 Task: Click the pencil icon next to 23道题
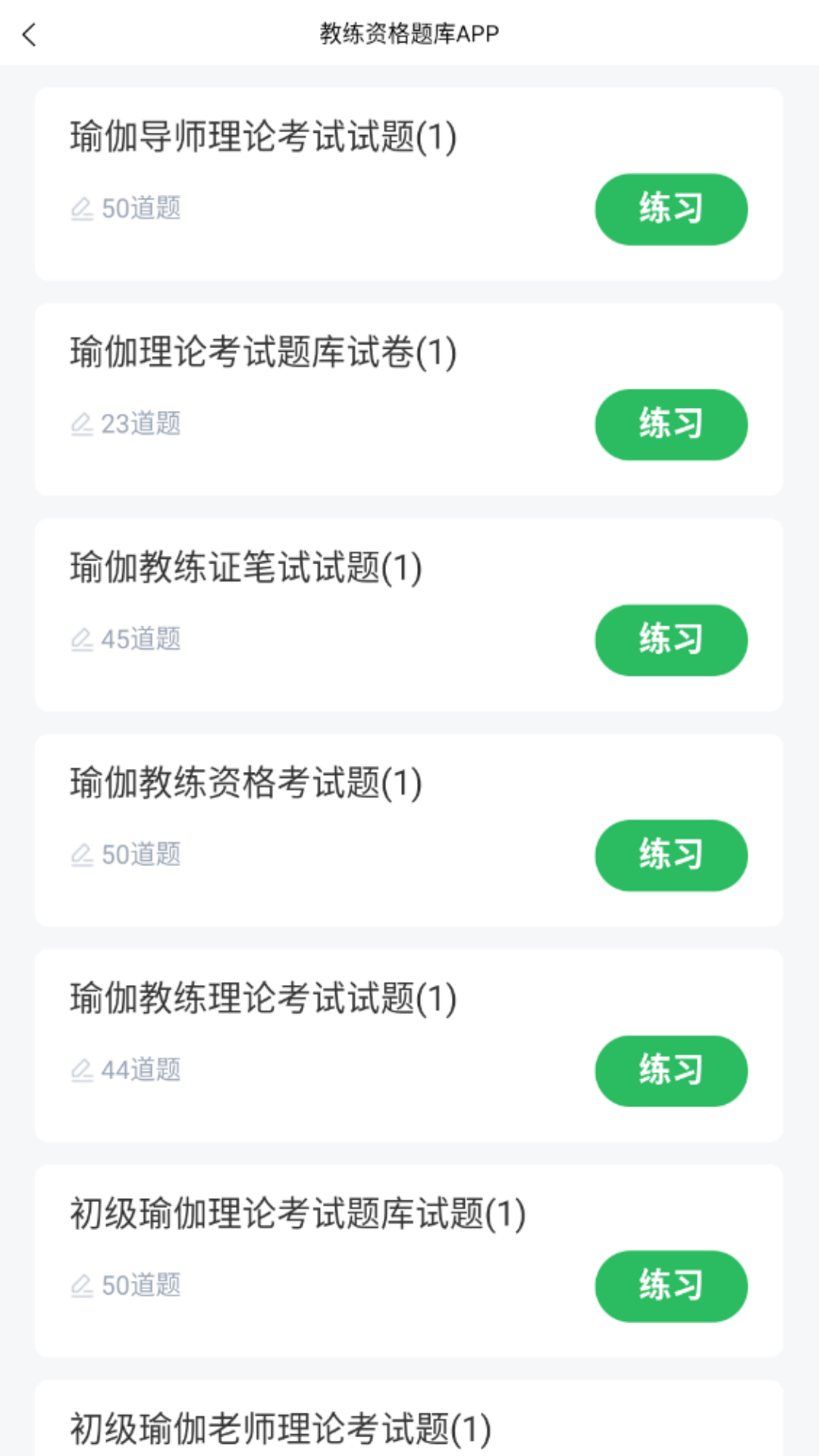[x=83, y=423]
